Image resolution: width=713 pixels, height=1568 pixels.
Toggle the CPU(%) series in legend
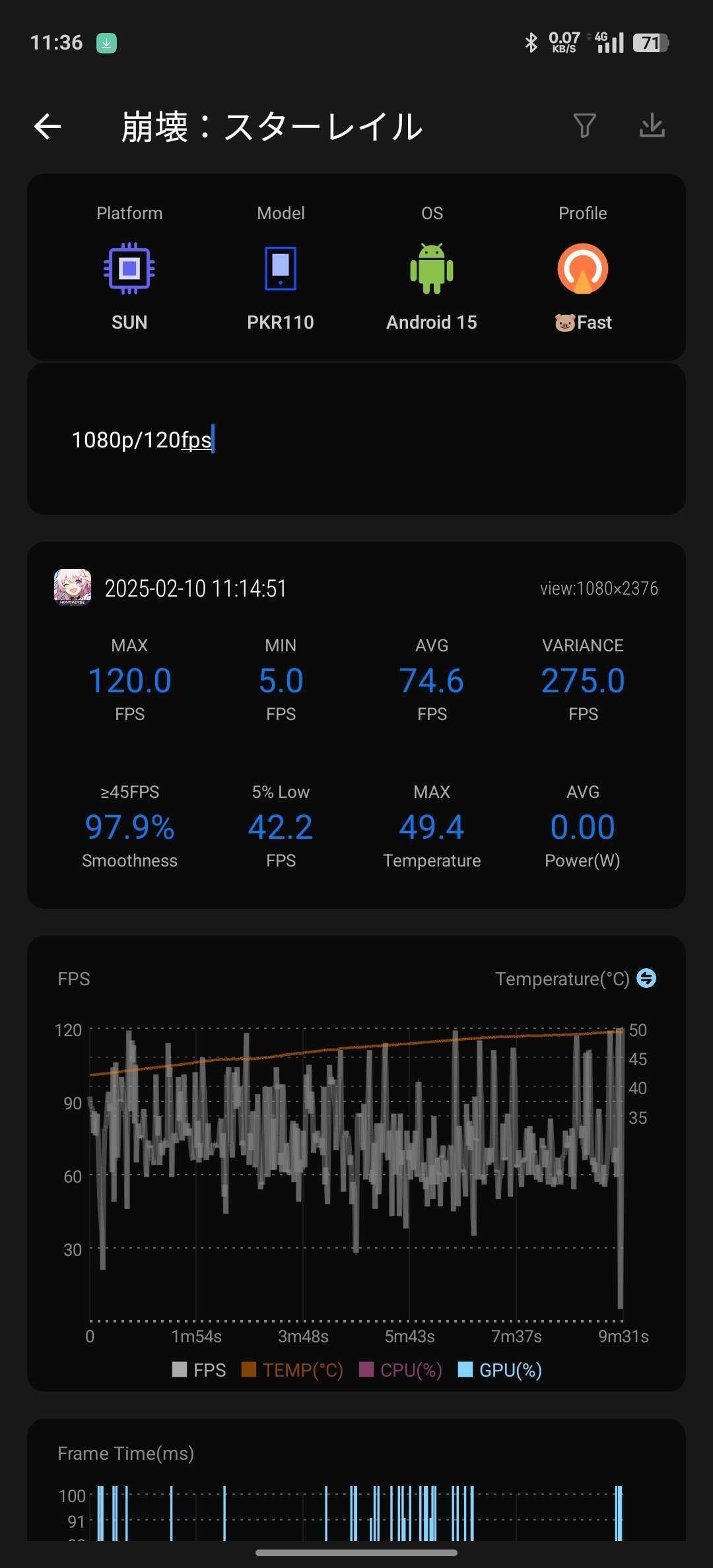[401, 1370]
